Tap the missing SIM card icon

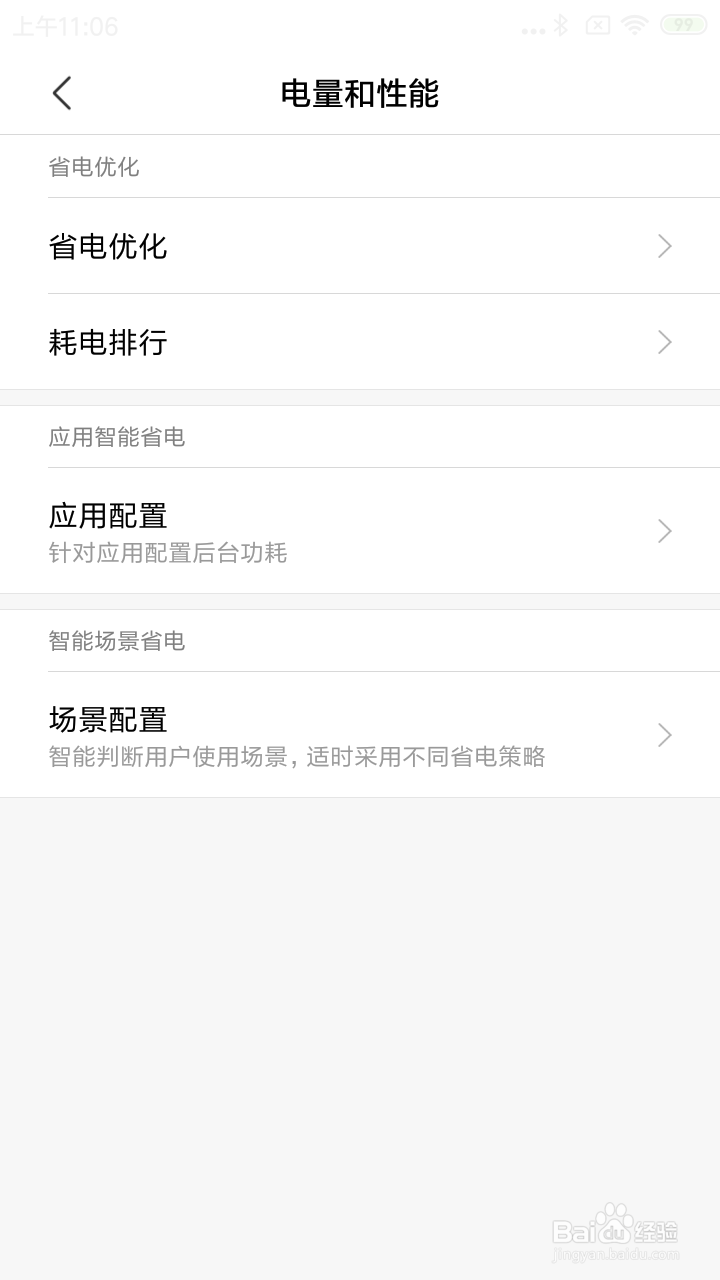597,23
